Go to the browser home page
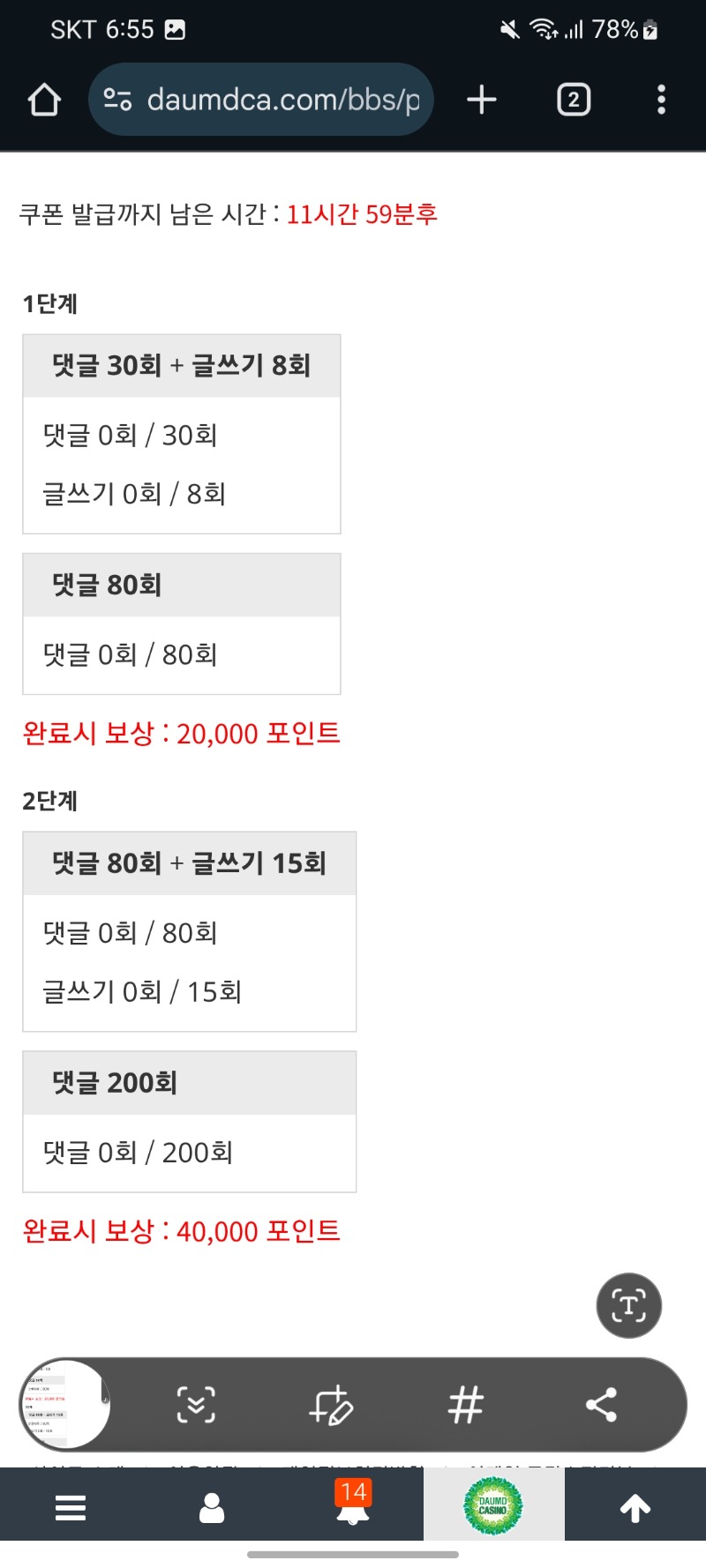This screenshot has height=1568, width=706. click(x=44, y=100)
